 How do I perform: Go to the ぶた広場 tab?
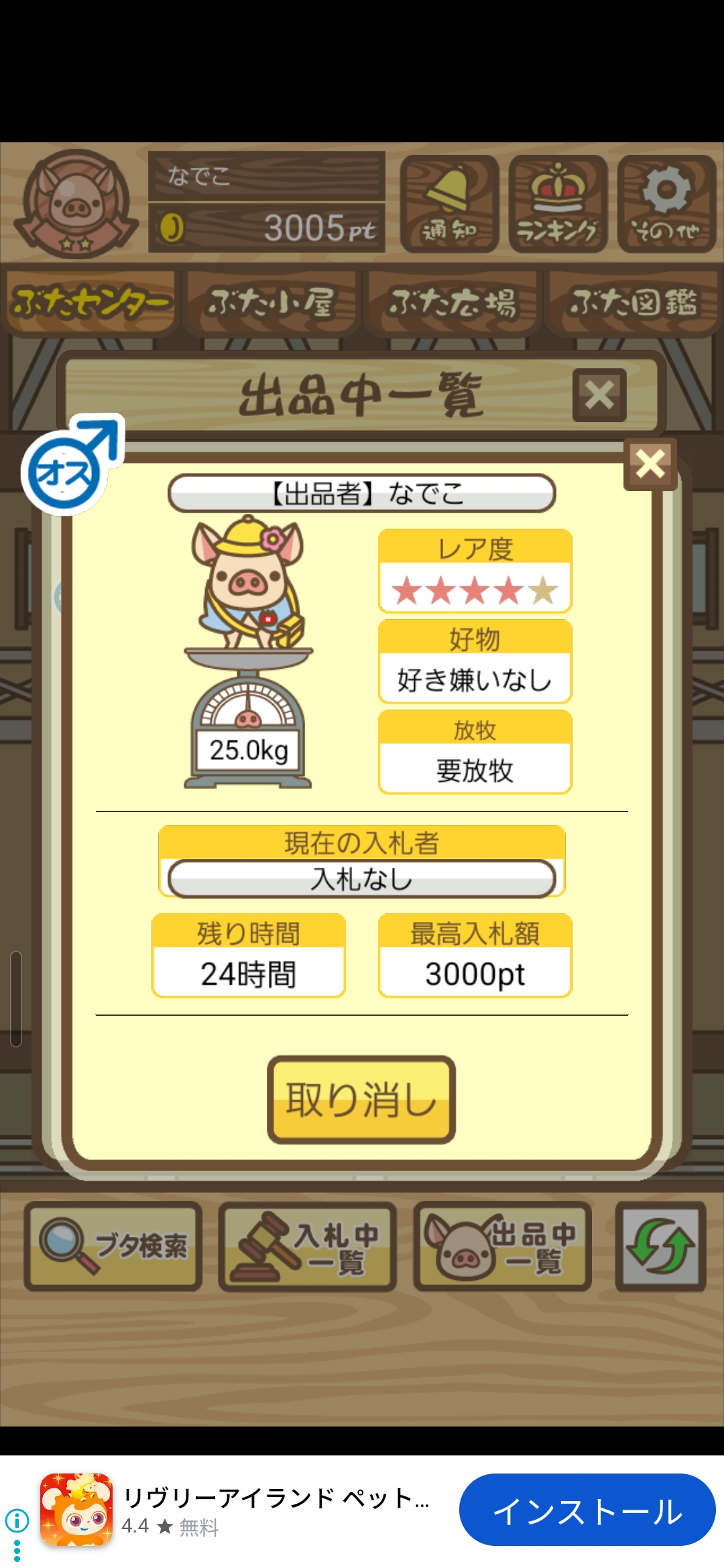452,303
